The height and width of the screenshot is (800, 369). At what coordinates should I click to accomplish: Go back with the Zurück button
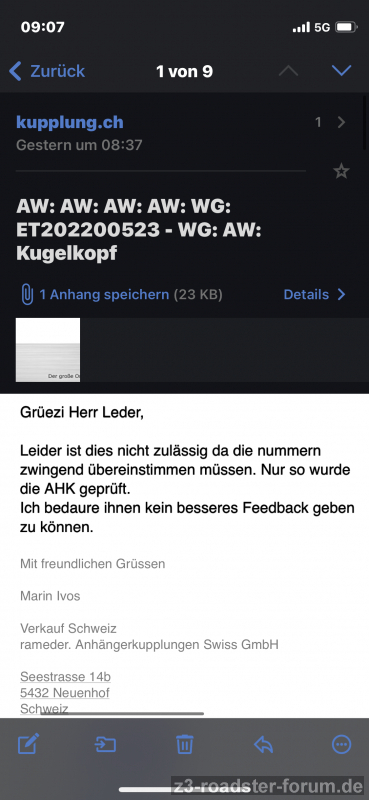click(47, 71)
